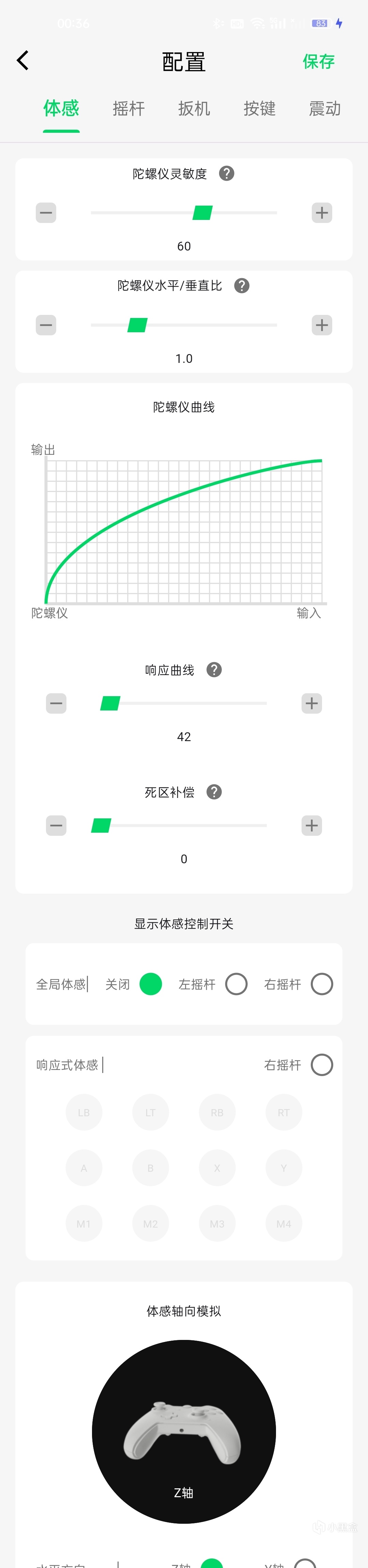Increase 陀螺仪水平/垂直比 with the plus button
368x1568 pixels.
(322, 325)
